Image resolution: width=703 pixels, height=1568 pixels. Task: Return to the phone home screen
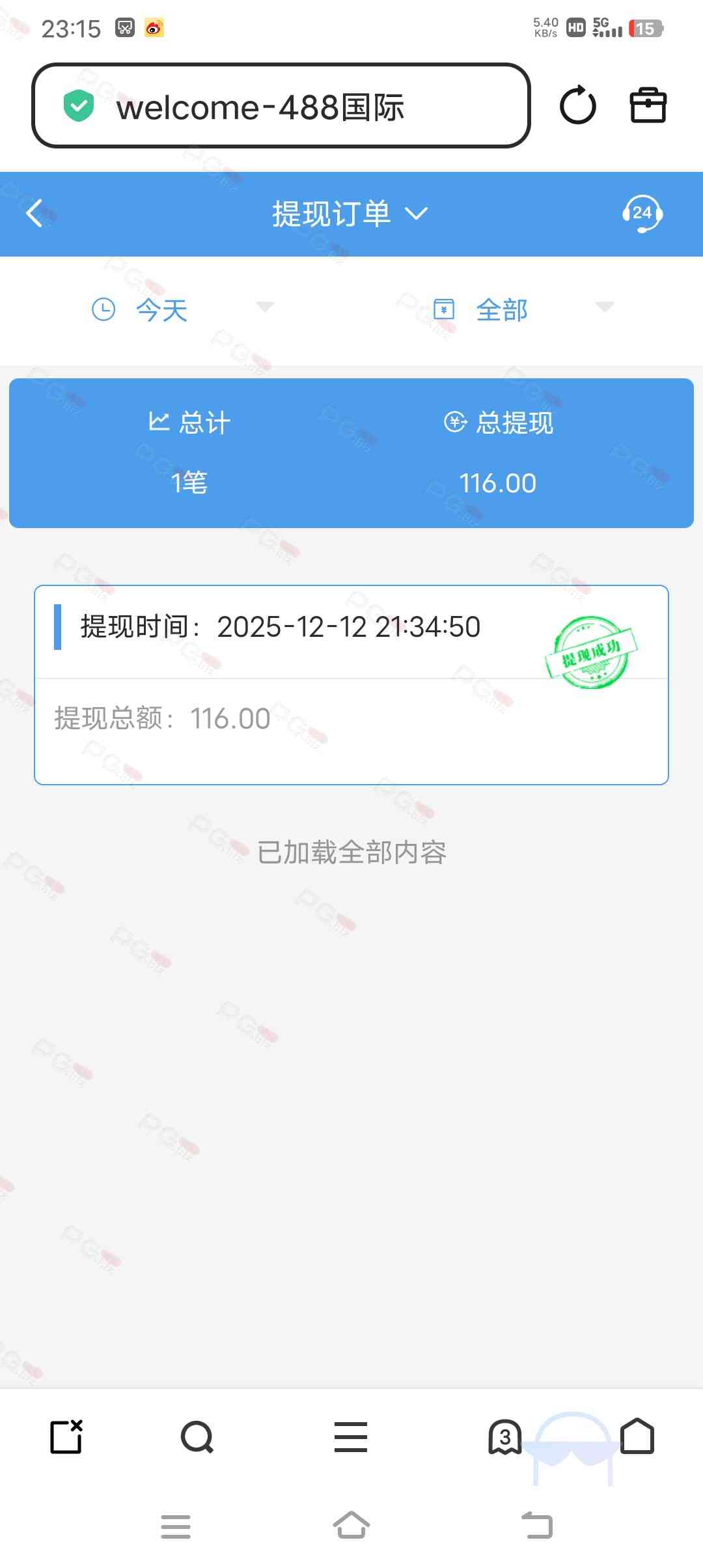(x=351, y=1526)
